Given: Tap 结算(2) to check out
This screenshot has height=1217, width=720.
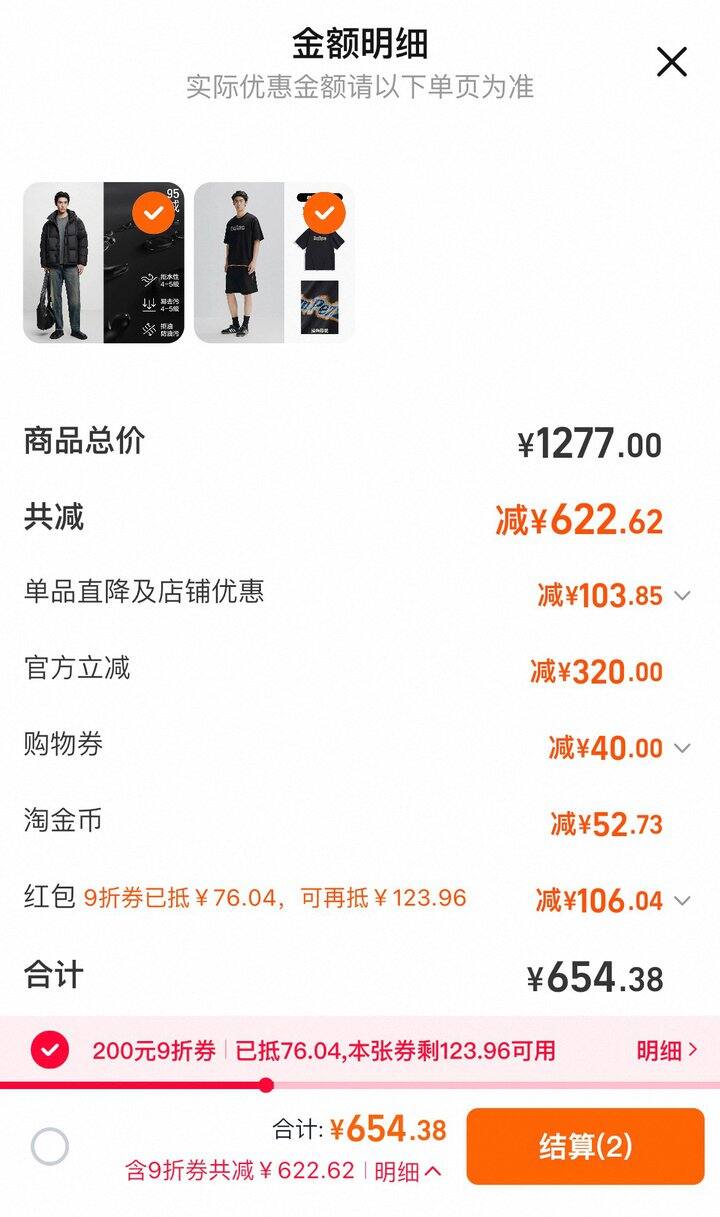Looking at the screenshot, I should click(x=585, y=1146).
